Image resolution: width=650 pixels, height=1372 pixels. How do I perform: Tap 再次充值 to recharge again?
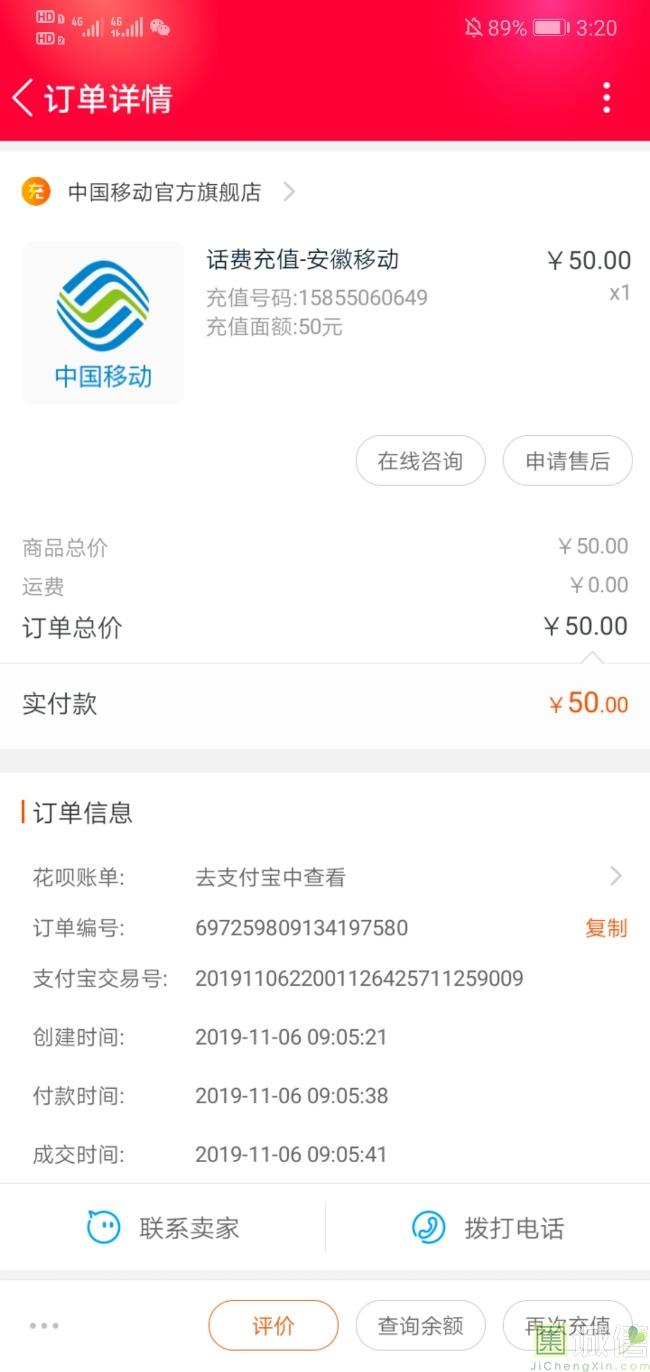click(x=567, y=1326)
